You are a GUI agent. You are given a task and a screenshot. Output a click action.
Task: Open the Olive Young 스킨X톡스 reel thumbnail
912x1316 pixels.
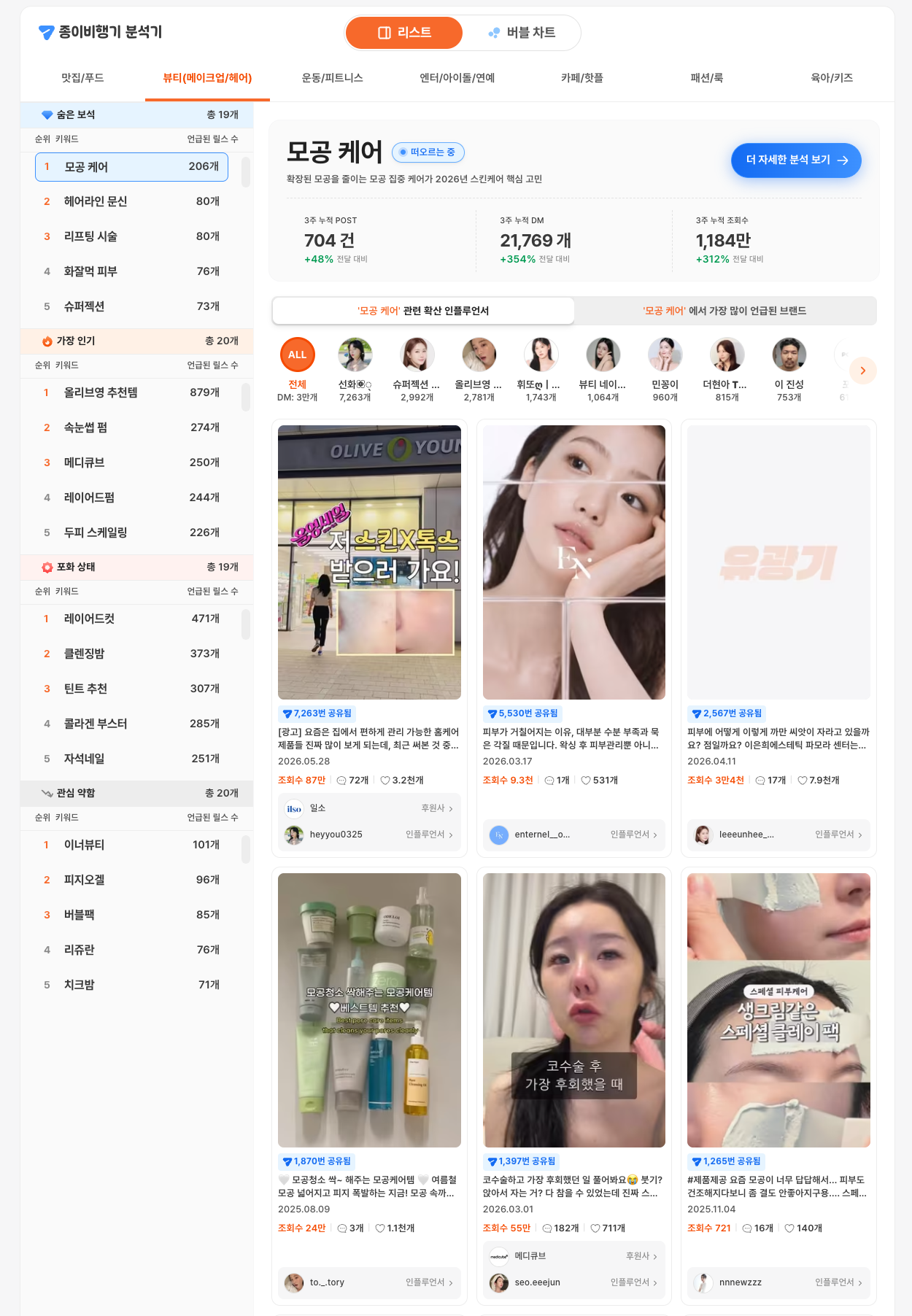369,562
